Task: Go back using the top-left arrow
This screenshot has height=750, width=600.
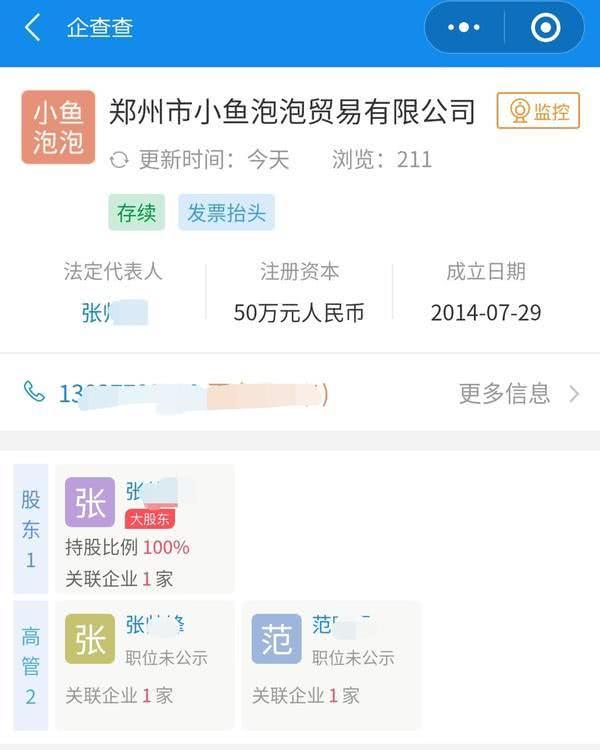Action: [33, 27]
